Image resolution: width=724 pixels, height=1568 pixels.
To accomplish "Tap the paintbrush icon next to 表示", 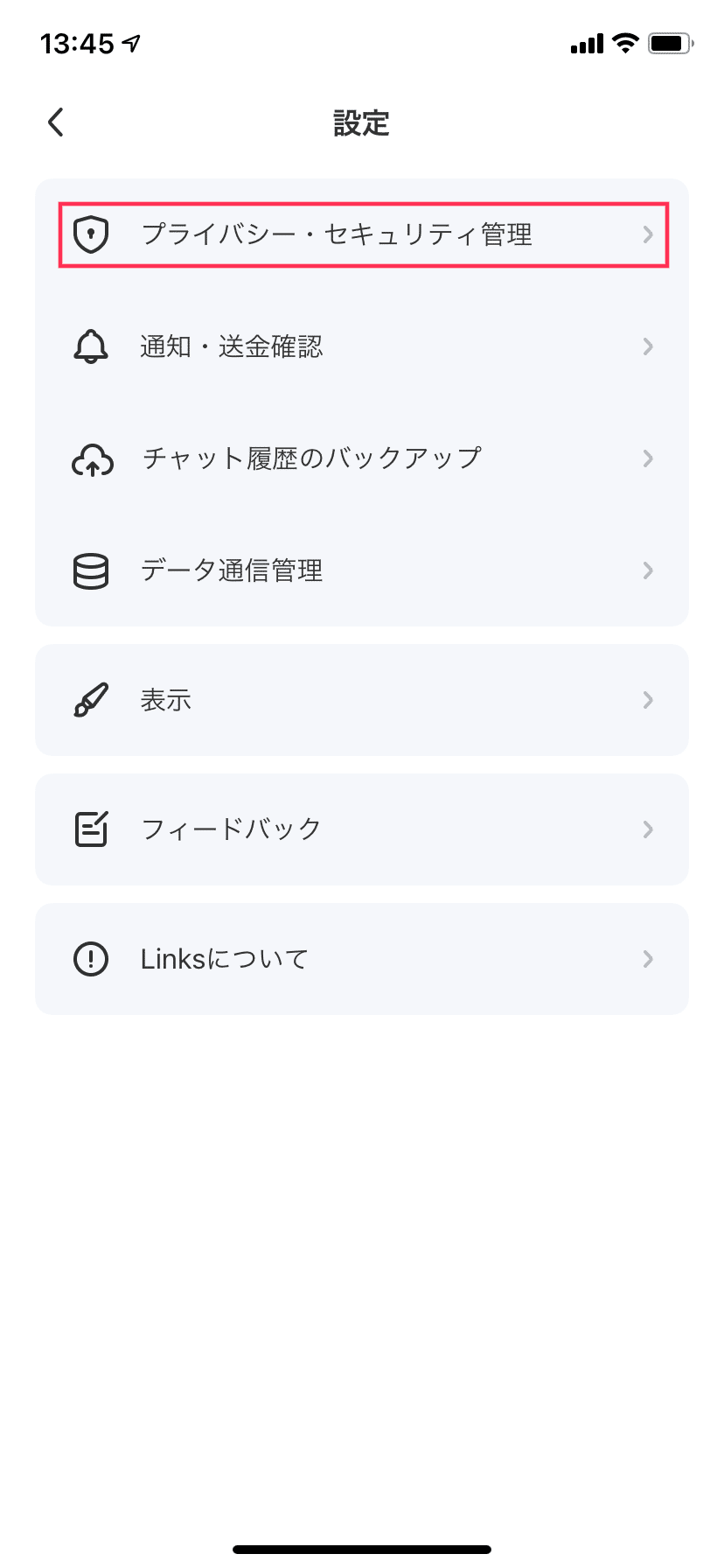I will point(90,699).
